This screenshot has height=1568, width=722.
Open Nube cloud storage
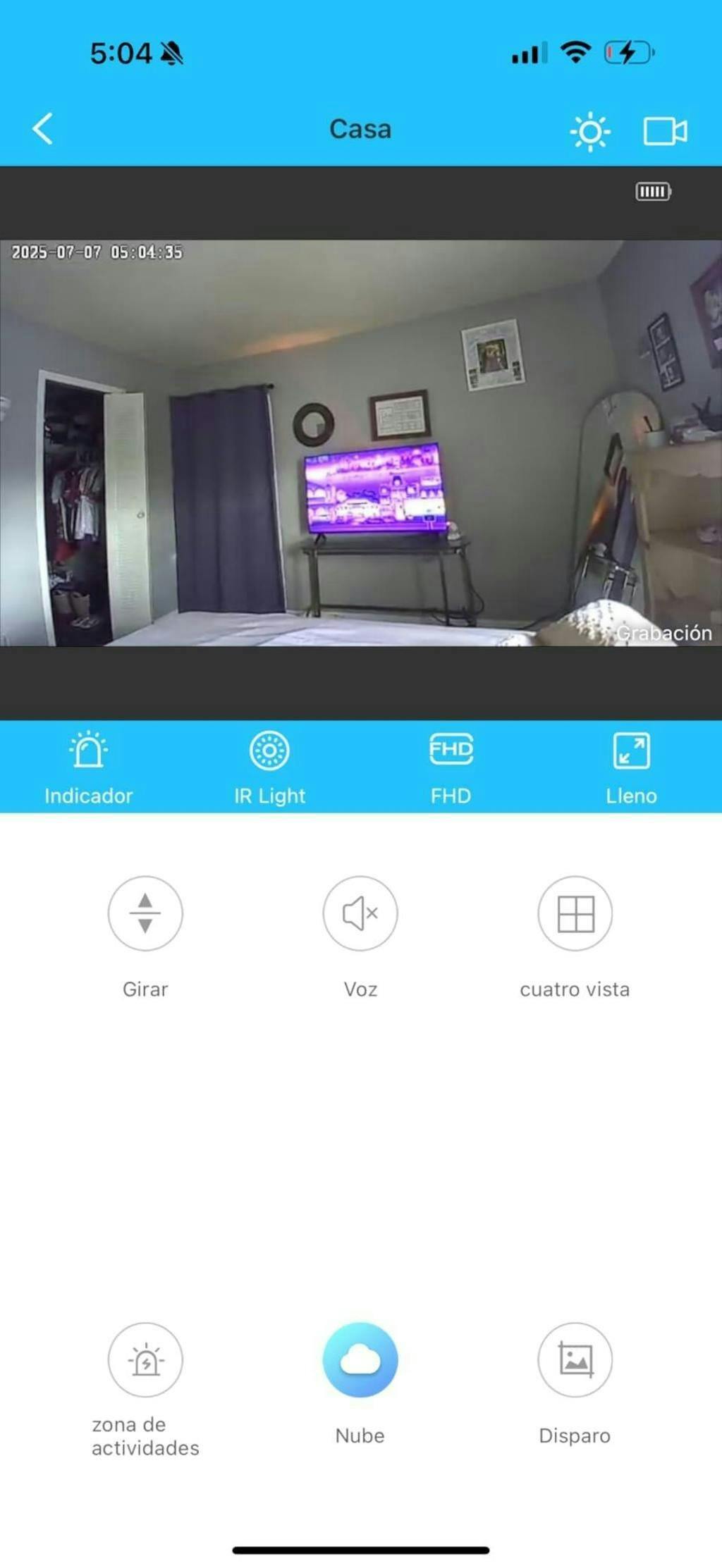(x=360, y=1359)
